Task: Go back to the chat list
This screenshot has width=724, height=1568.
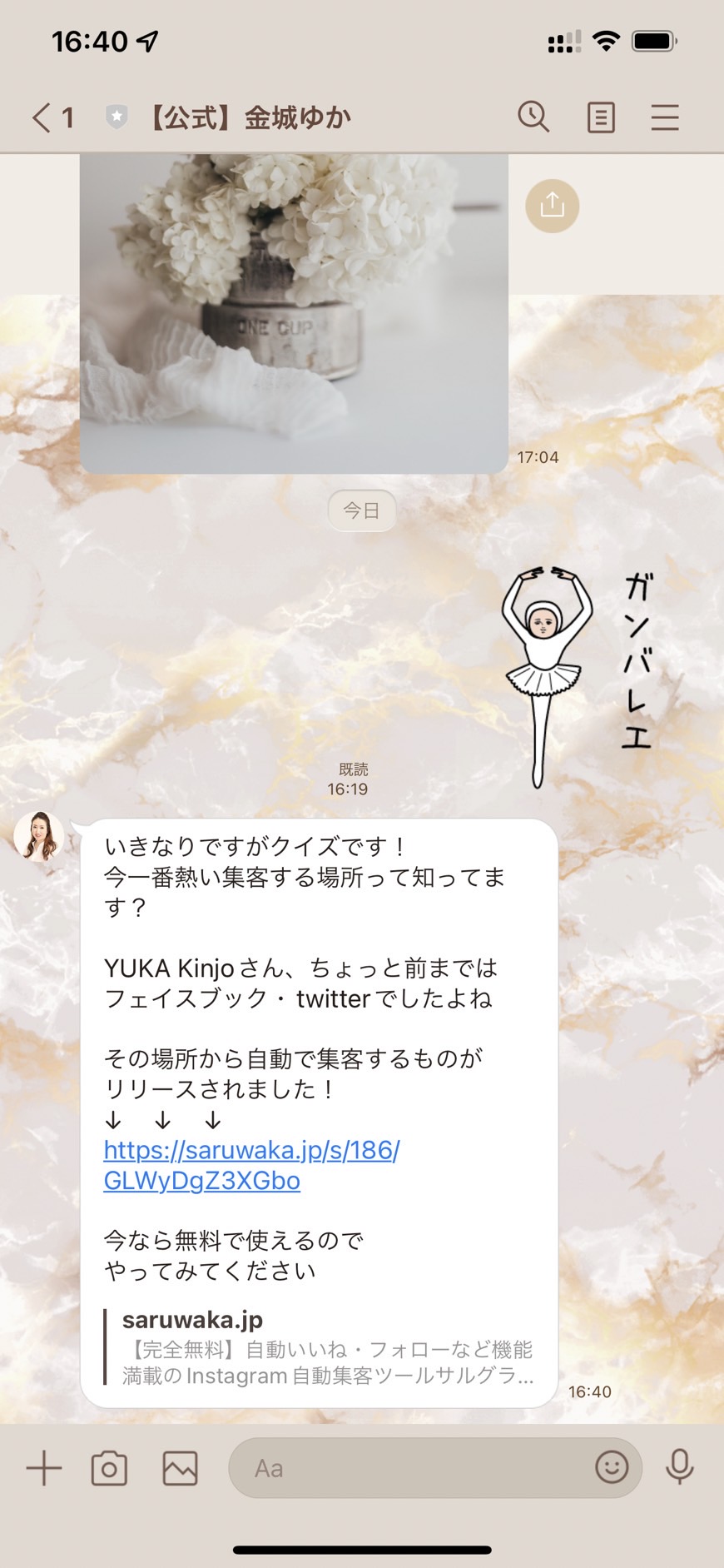Action: [52, 117]
